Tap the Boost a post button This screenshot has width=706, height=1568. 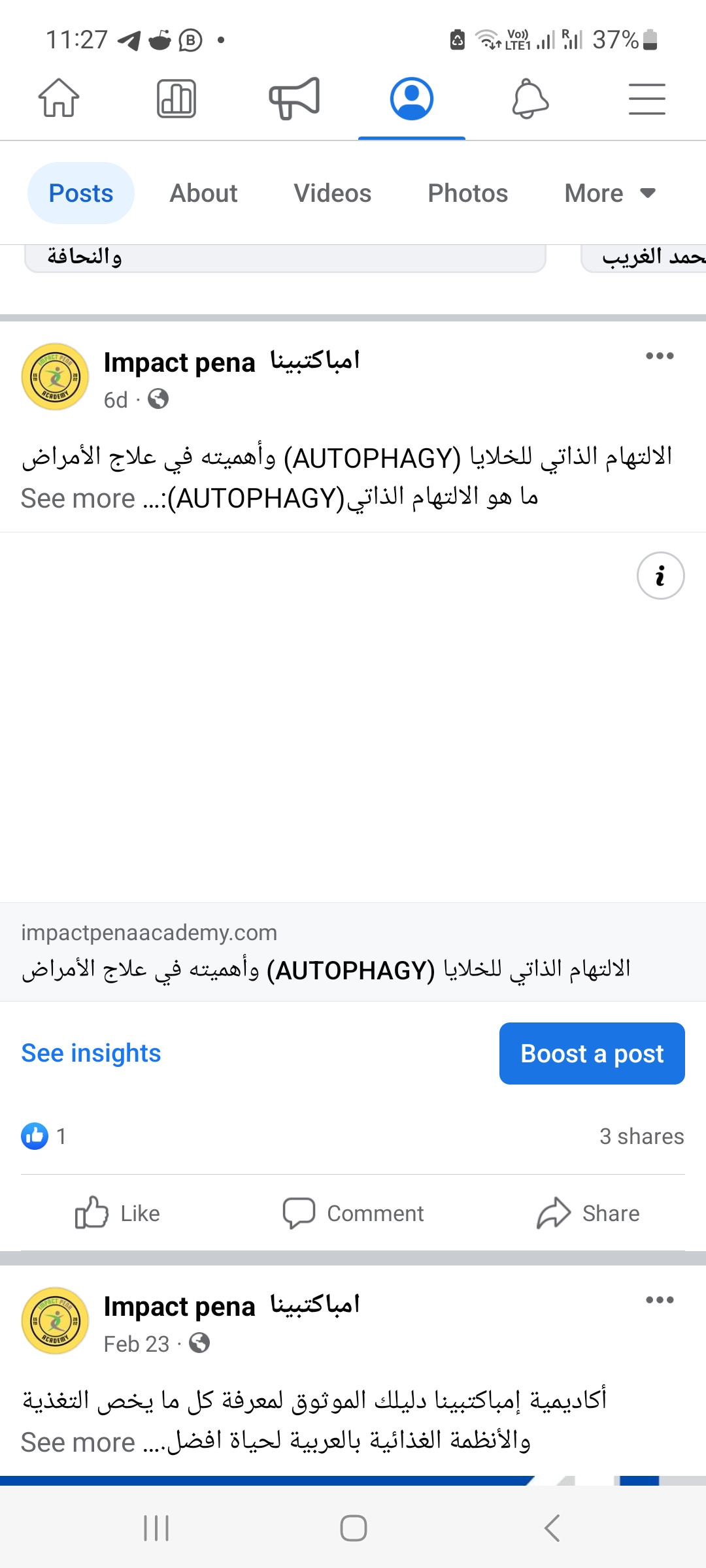click(x=592, y=1053)
